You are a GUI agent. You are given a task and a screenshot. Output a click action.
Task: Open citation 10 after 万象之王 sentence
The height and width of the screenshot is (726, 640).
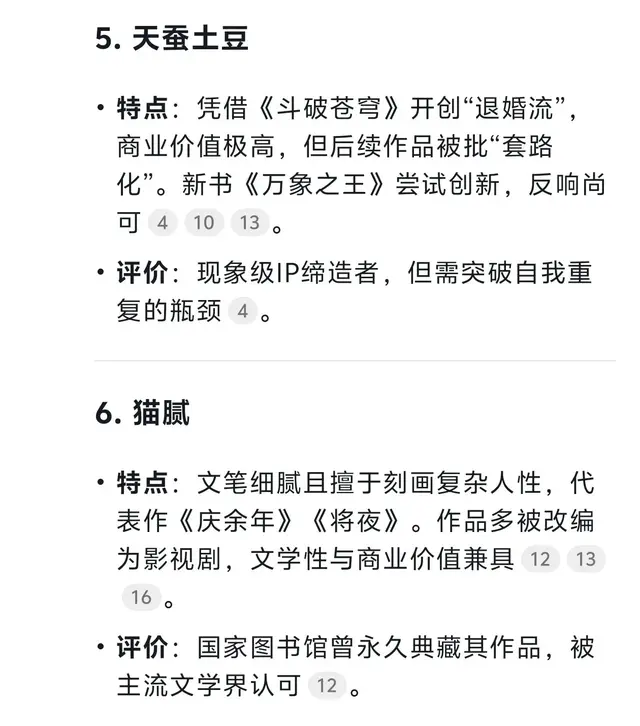[x=203, y=223]
